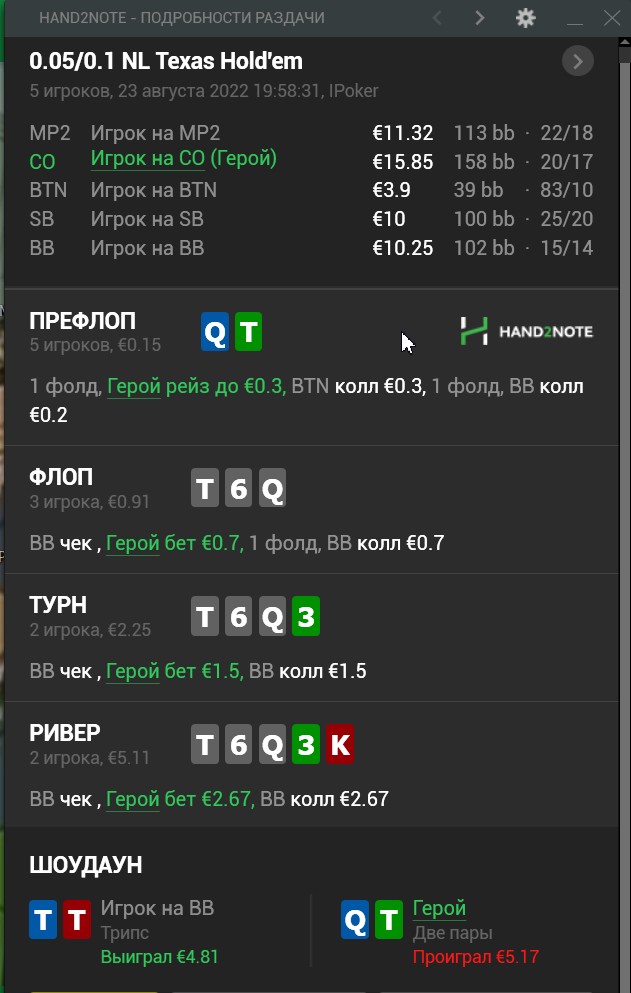
Task: Tap the Герой link in the flop action
Action: pyautogui.click(x=132, y=543)
